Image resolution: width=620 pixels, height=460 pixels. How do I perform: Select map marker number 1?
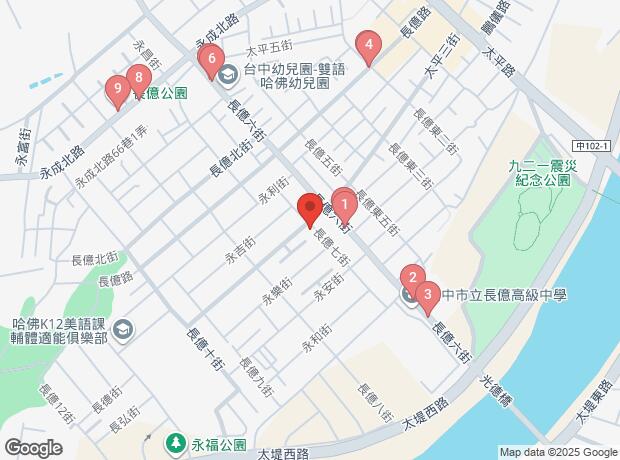345,205
